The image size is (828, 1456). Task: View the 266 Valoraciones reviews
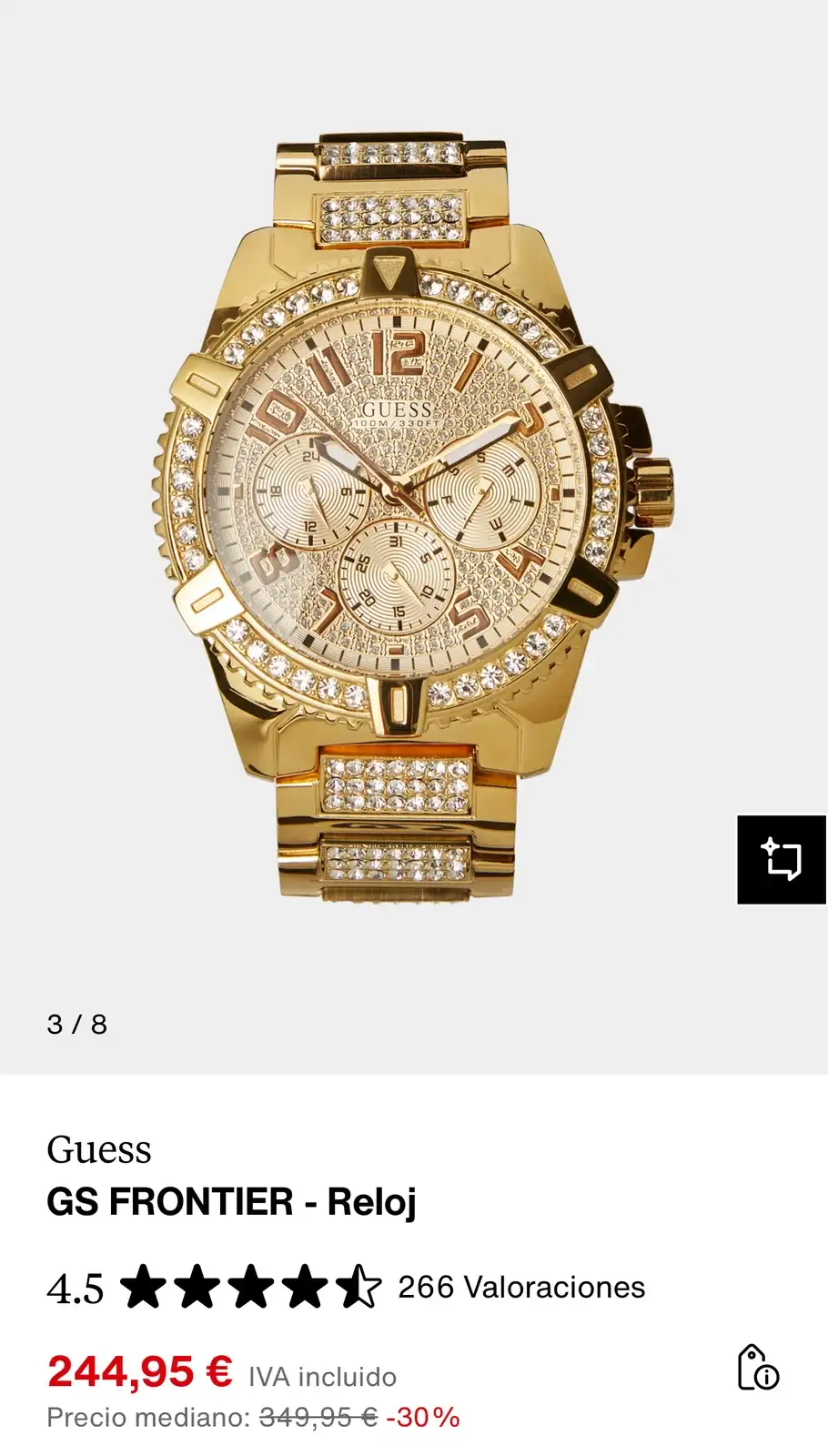coord(520,1287)
